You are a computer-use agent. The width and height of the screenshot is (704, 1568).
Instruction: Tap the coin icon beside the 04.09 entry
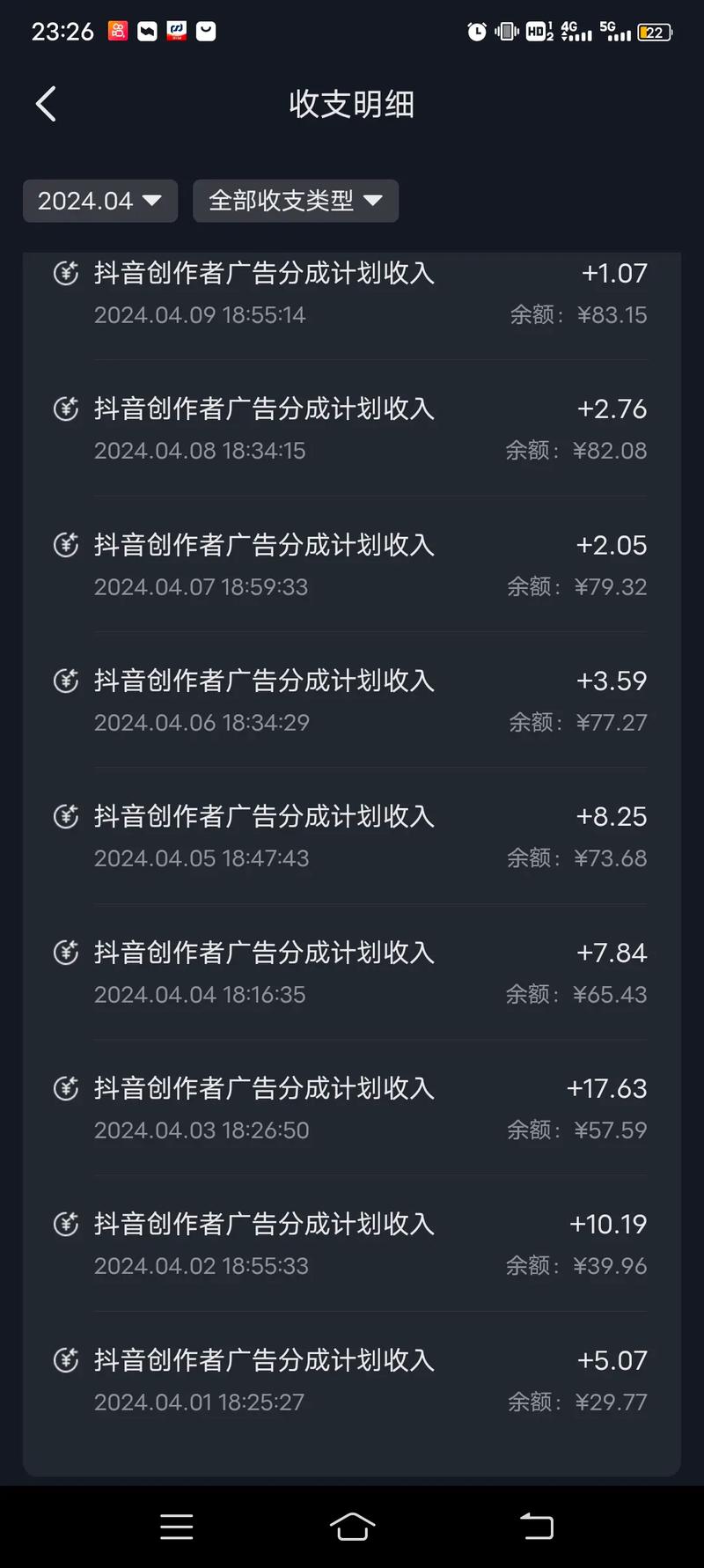(65, 274)
